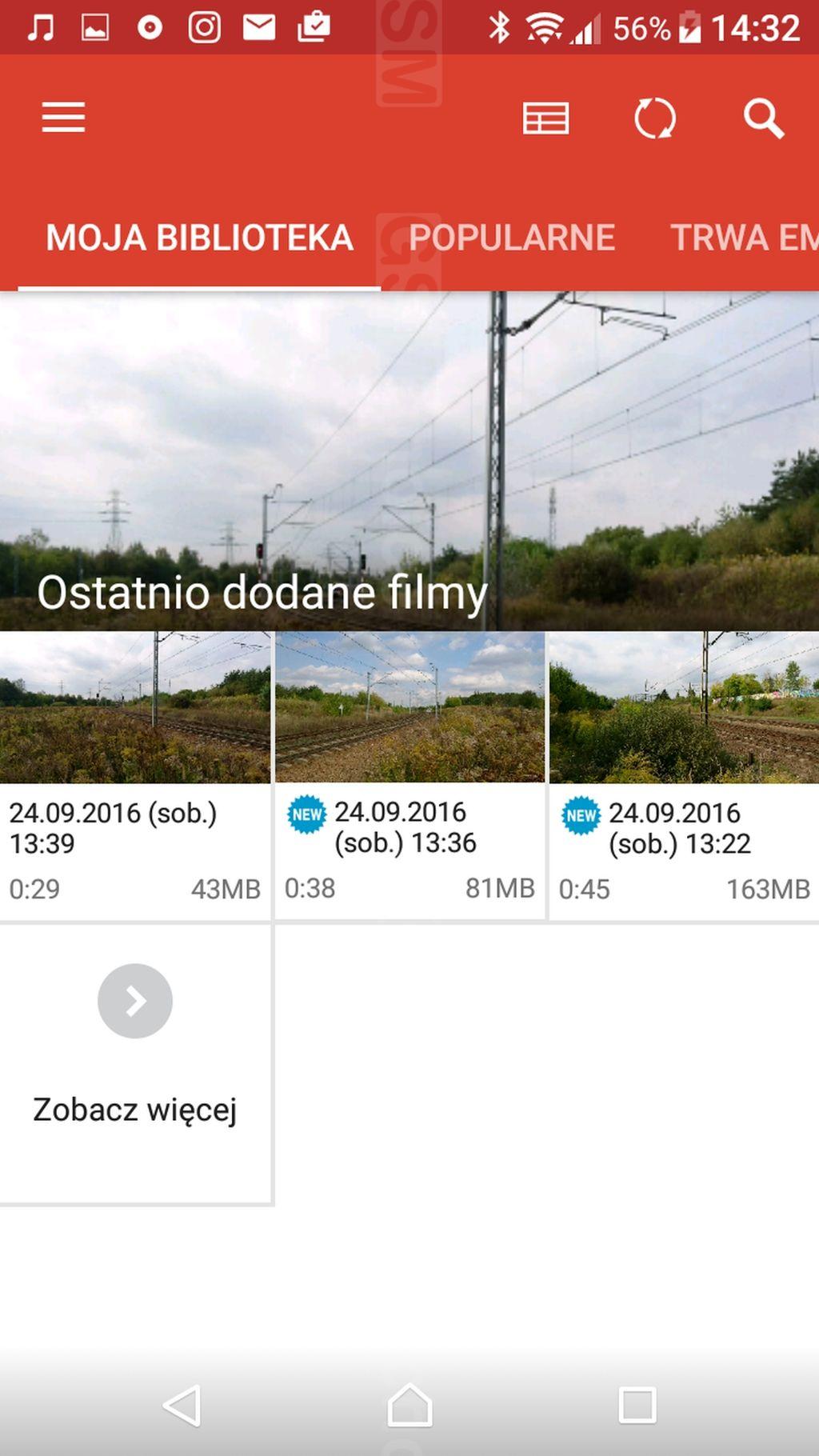Open the search magnifier
Screen dimensions: 819x1456
pyautogui.click(x=764, y=118)
